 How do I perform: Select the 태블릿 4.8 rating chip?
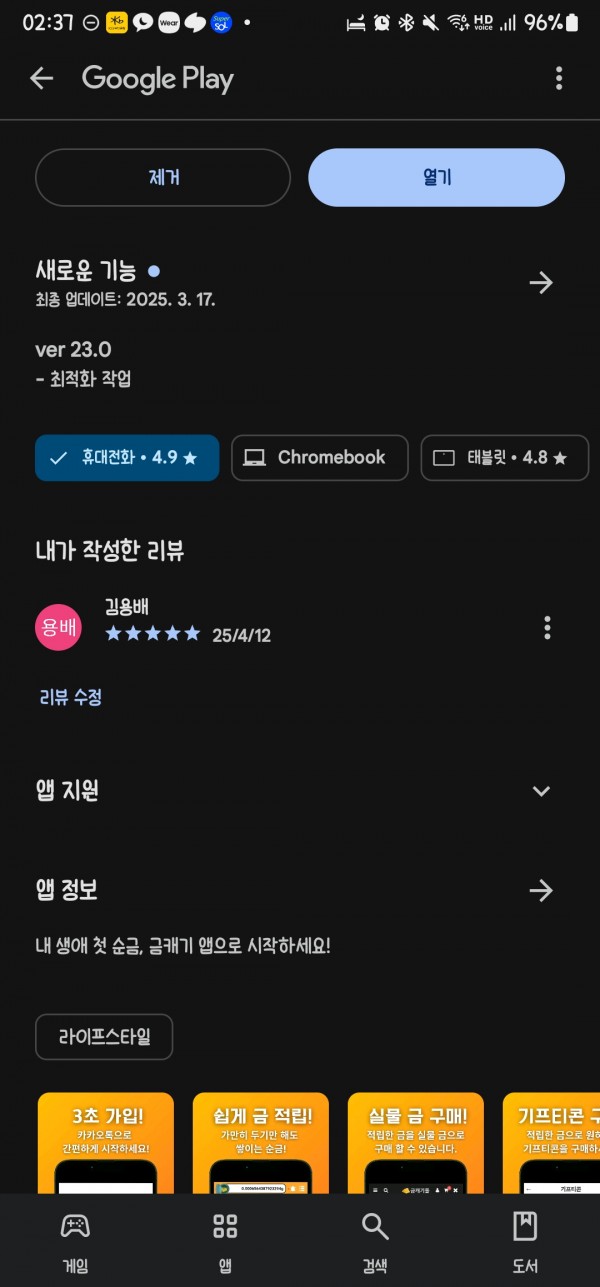[x=505, y=458]
